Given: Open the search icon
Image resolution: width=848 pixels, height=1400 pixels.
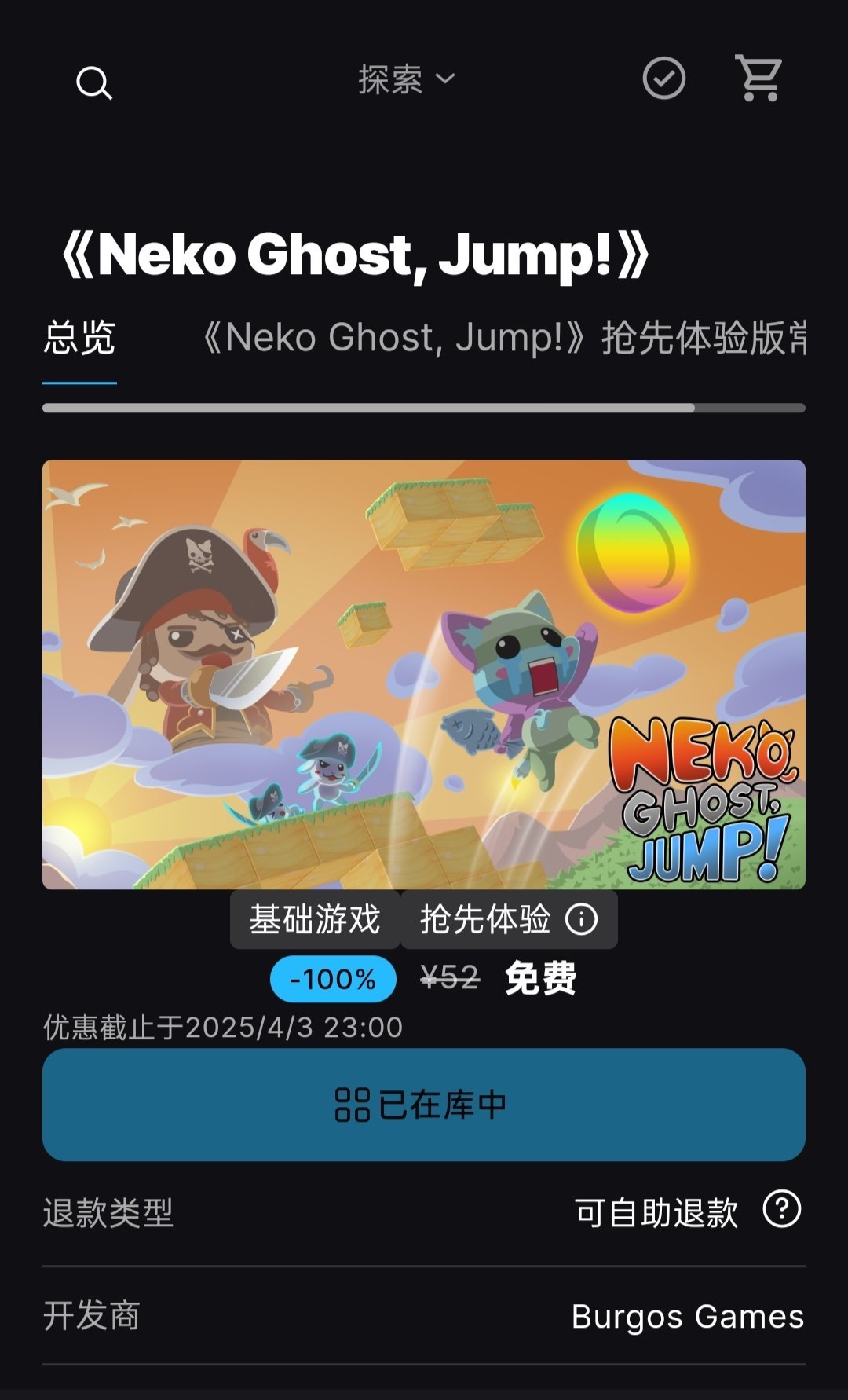Looking at the screenshot, I should click(93, 82).
